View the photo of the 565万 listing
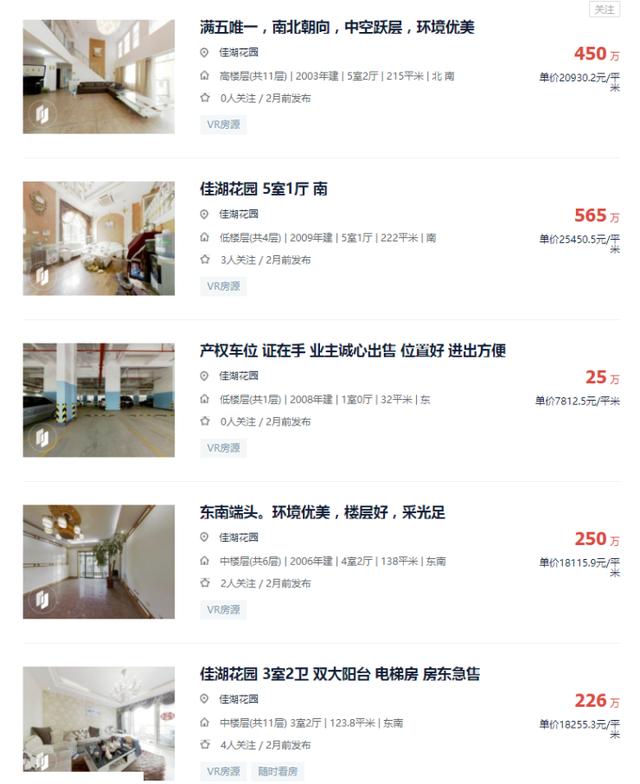 point(99,238)
